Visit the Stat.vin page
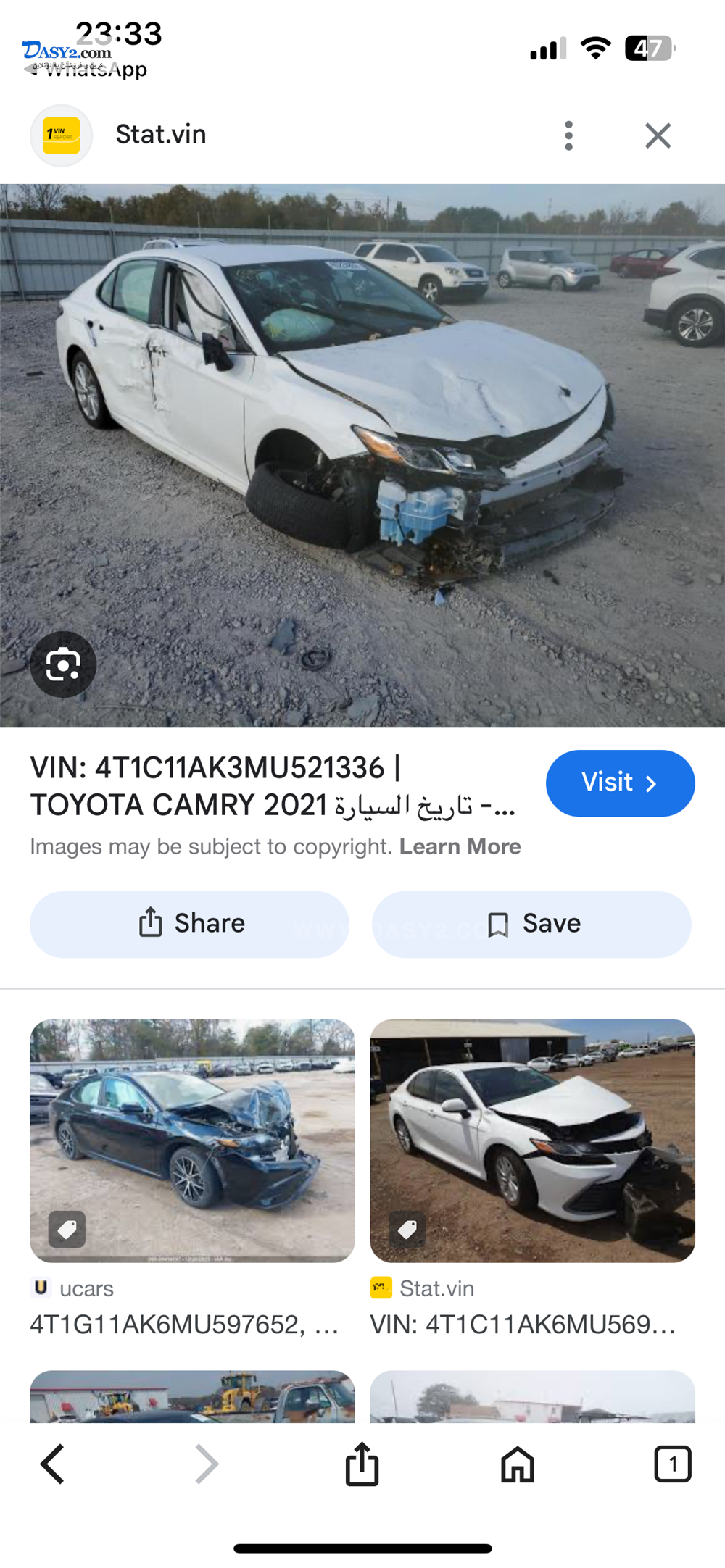The width and height of the screenshot is (725, 1568). tap(620, 783)
